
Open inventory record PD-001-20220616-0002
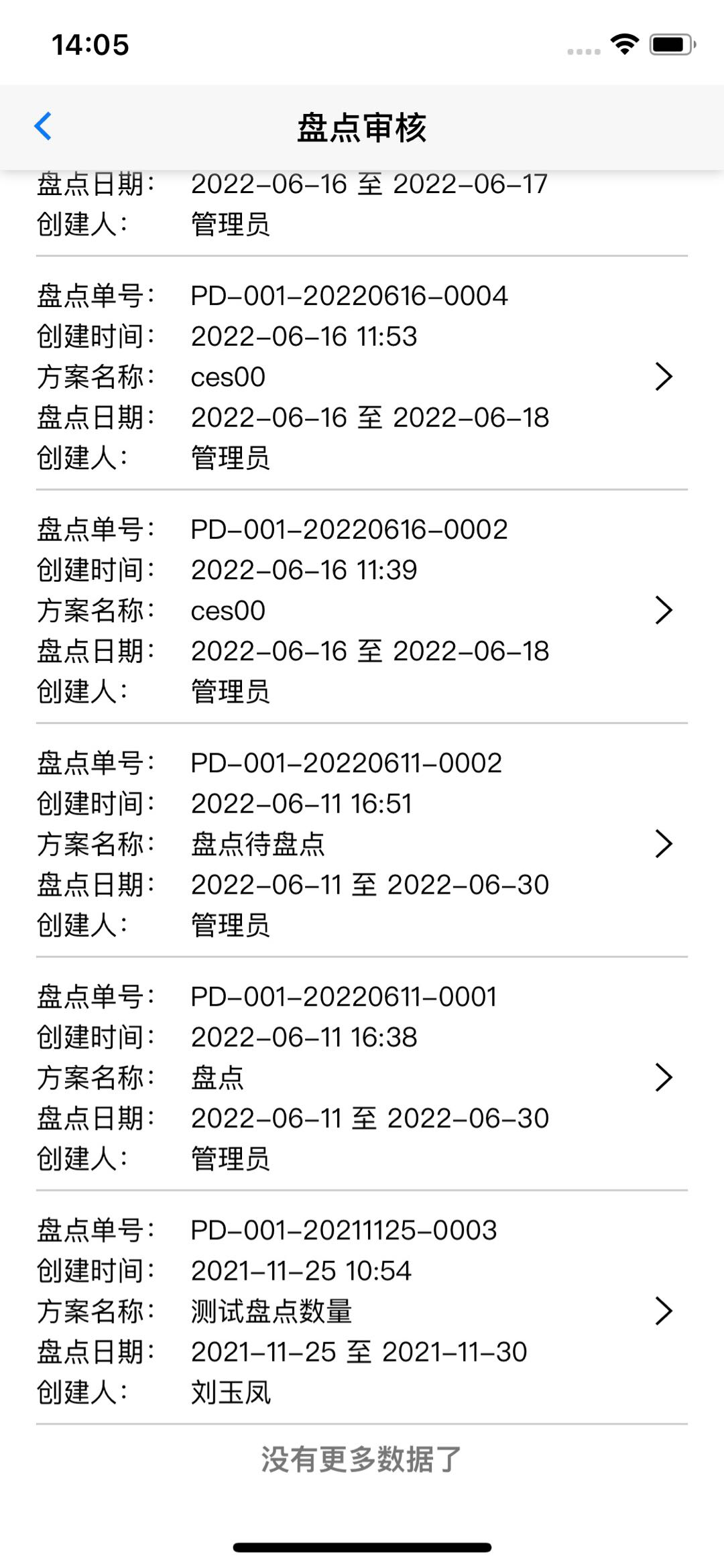[x=362, y=610]
